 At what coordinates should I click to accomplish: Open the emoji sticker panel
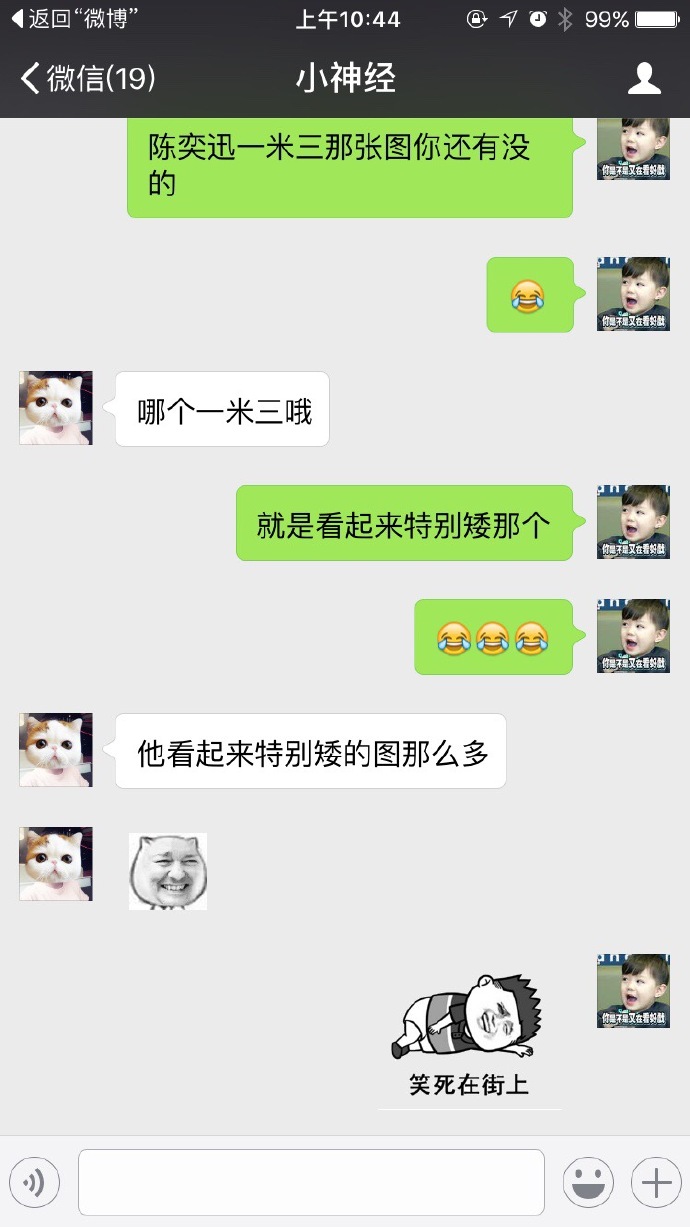click(588, 1183)
